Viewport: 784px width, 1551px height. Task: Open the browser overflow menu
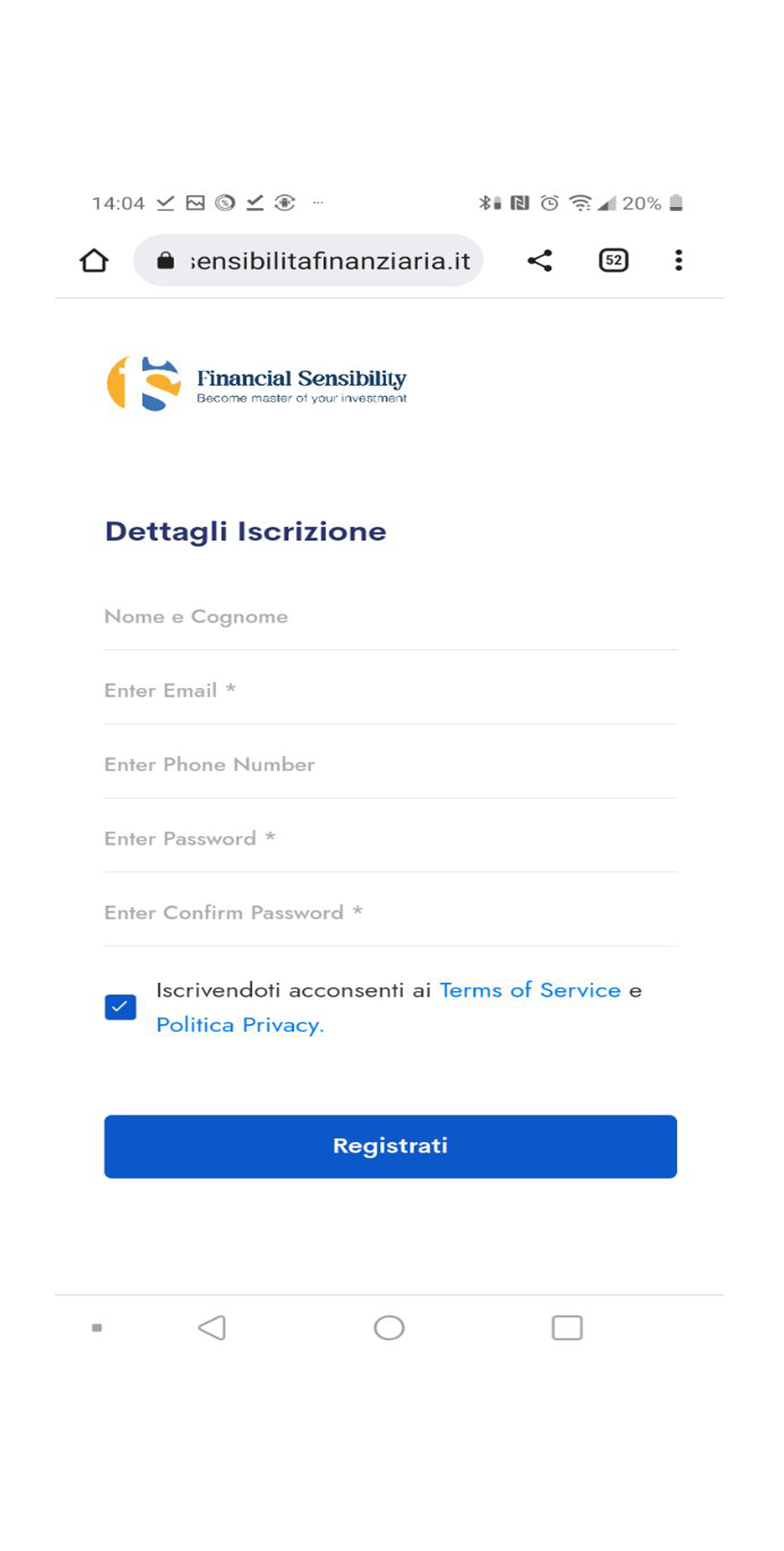point(678,261)
